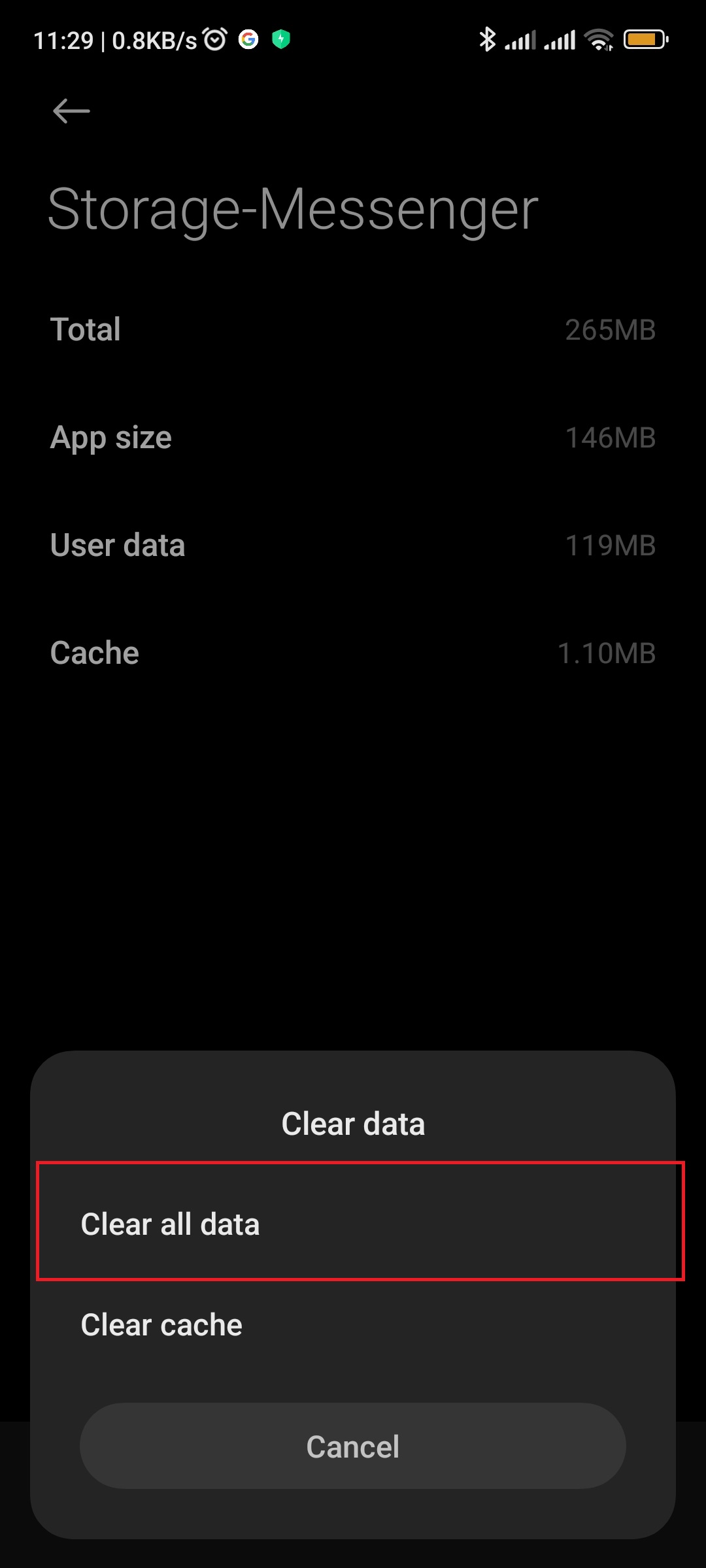Cancel the Clear data dialog
Image resolution: width=706 pixels, height=1568 pixels.
[353, 1446]
